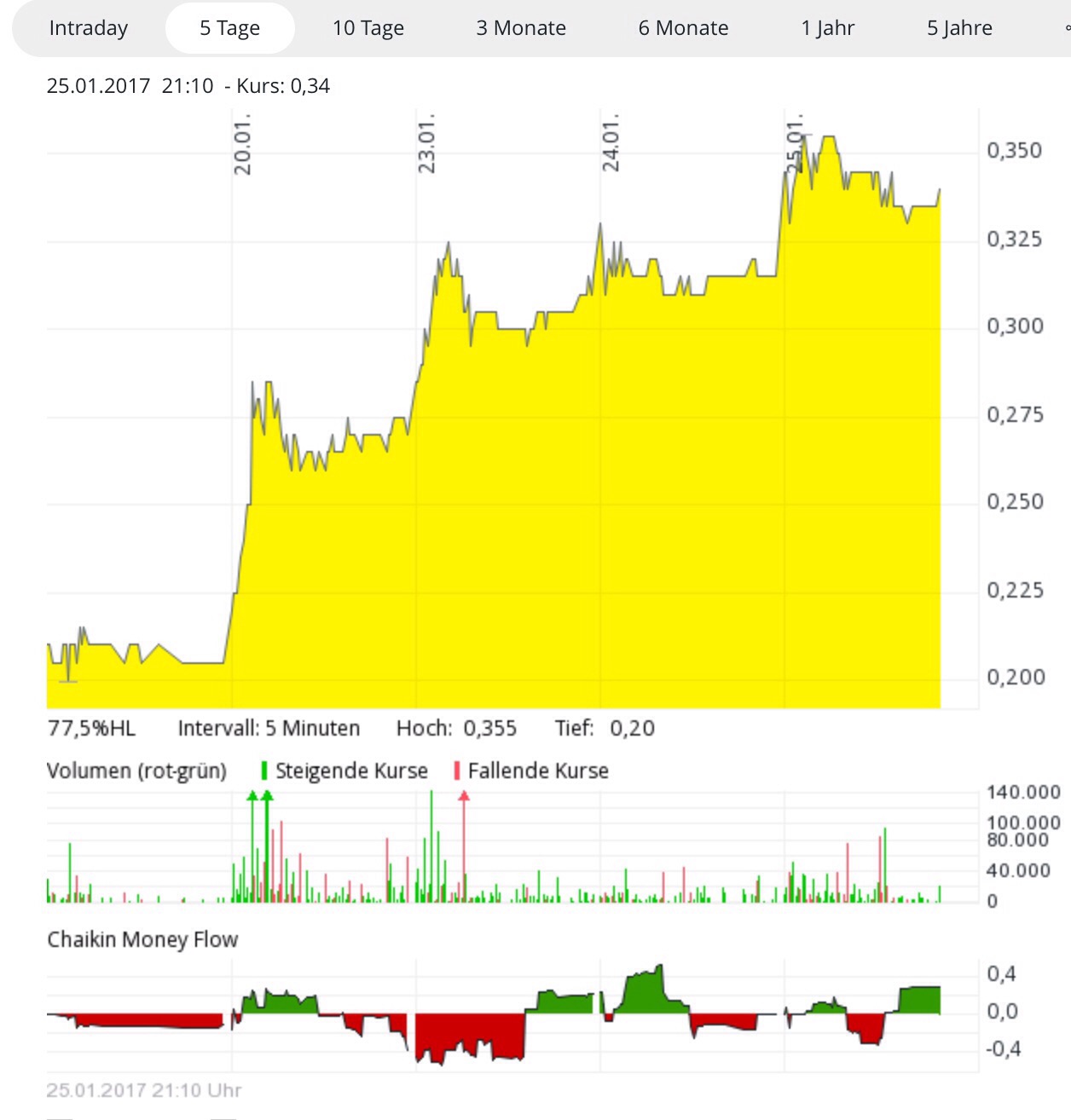Select the red Fallende Kurse legend marker
Viewport: 1071px width, 1120px height.
(x=458, y=771)
